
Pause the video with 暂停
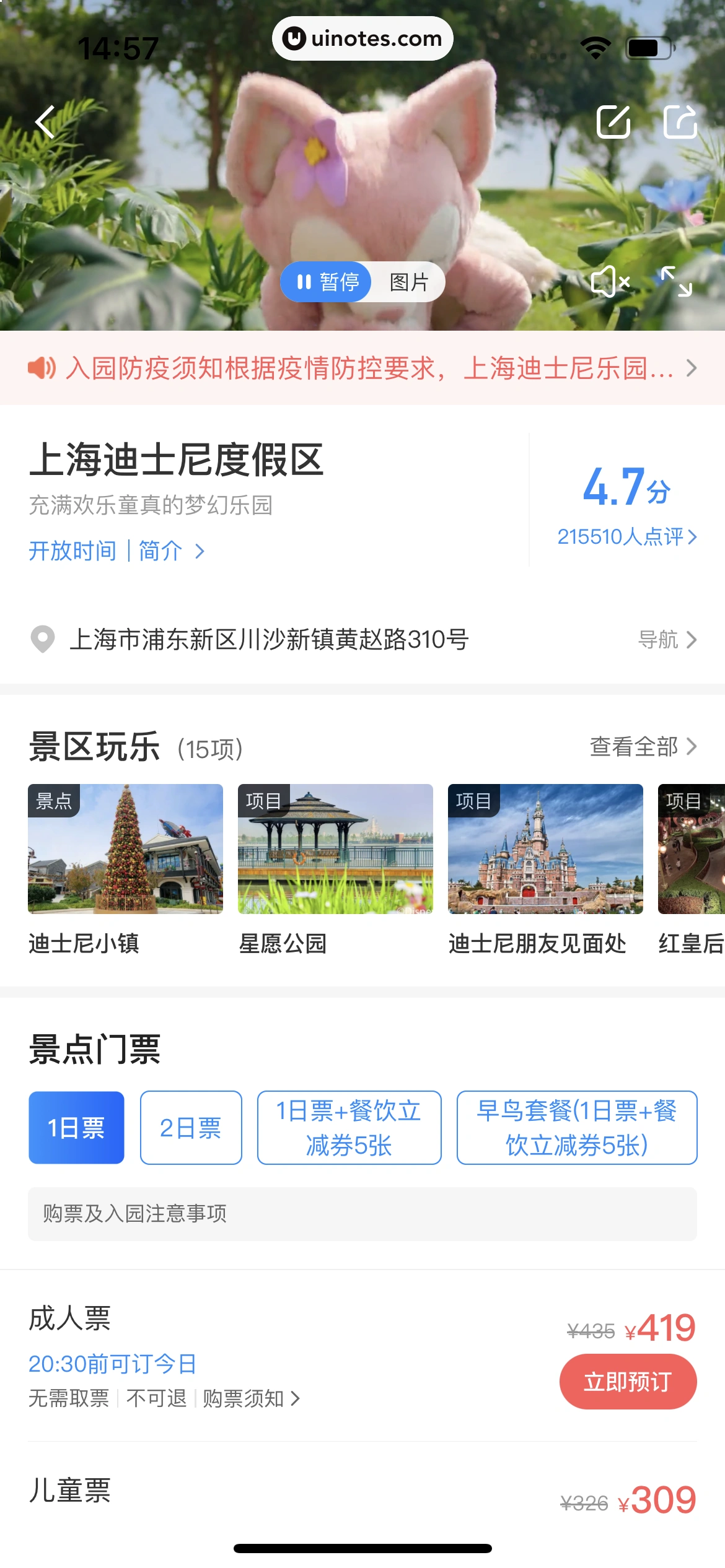pos(327,282)
